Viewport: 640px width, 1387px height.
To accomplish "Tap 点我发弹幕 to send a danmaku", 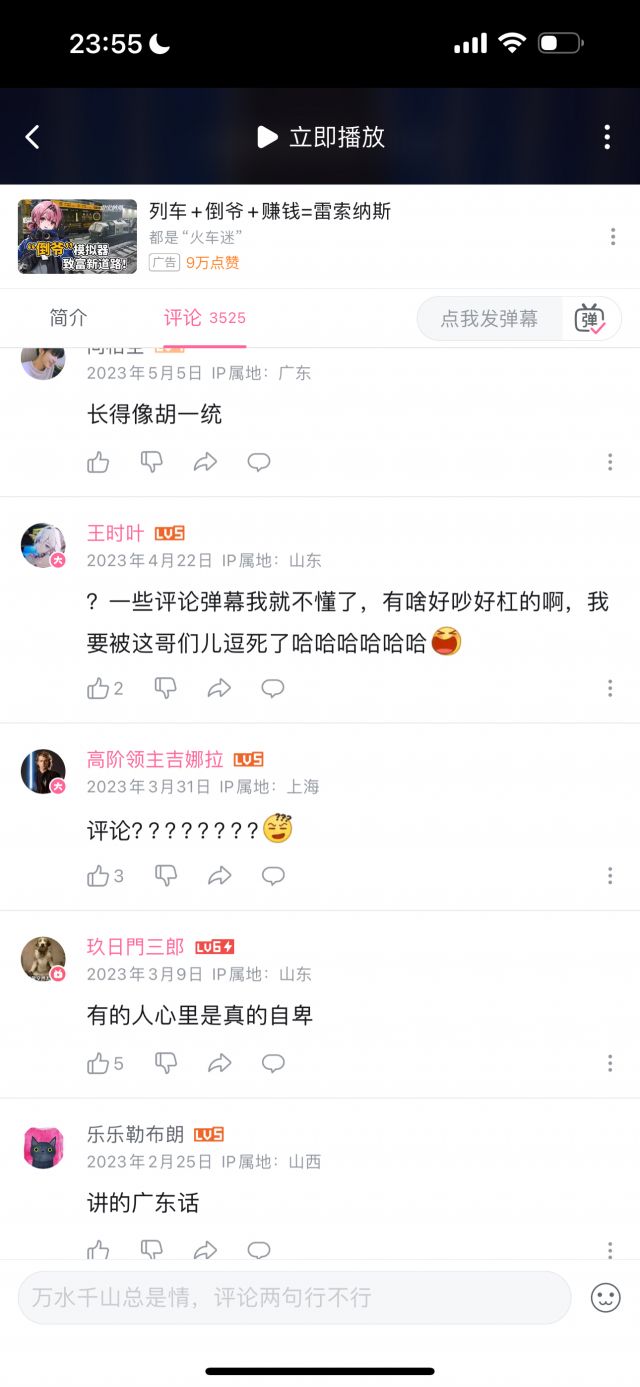I will click(x=489, y=319).
